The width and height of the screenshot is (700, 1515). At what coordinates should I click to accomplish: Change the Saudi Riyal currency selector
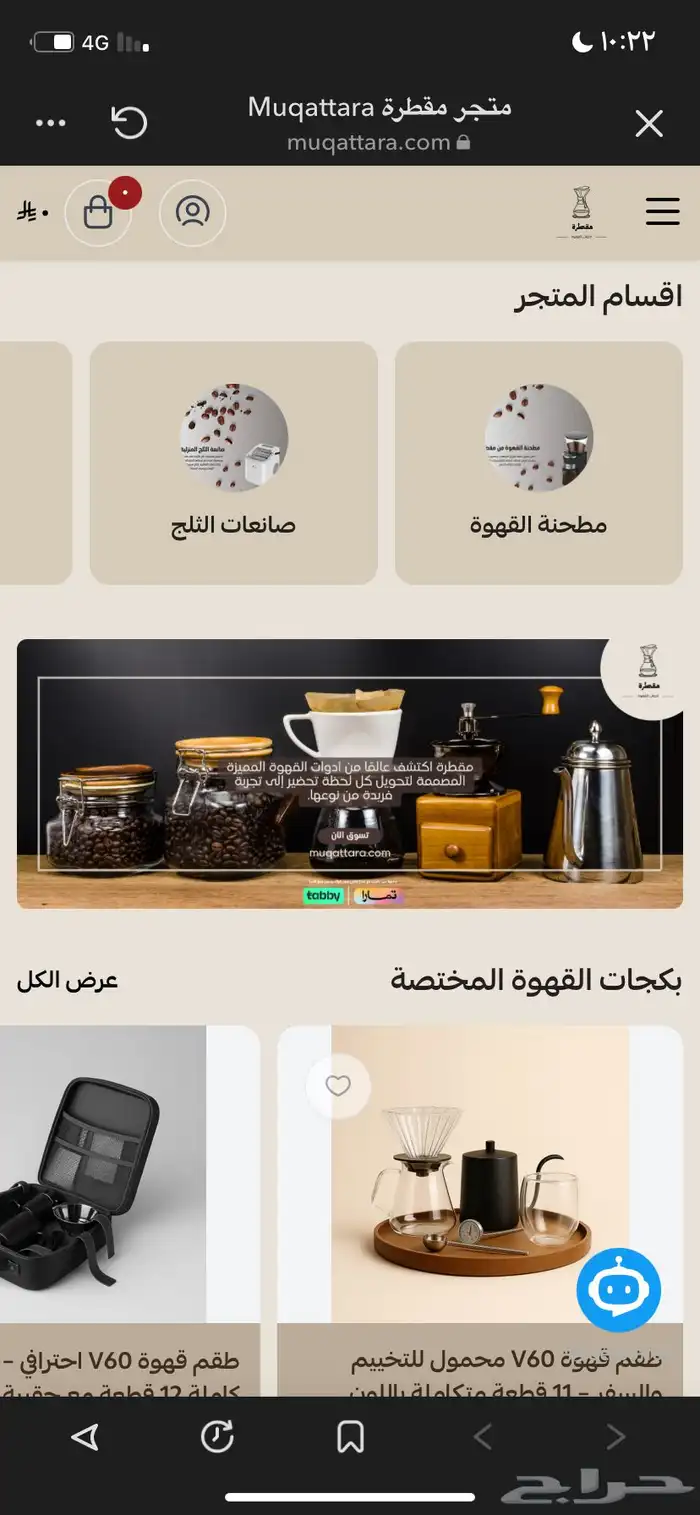32,212
